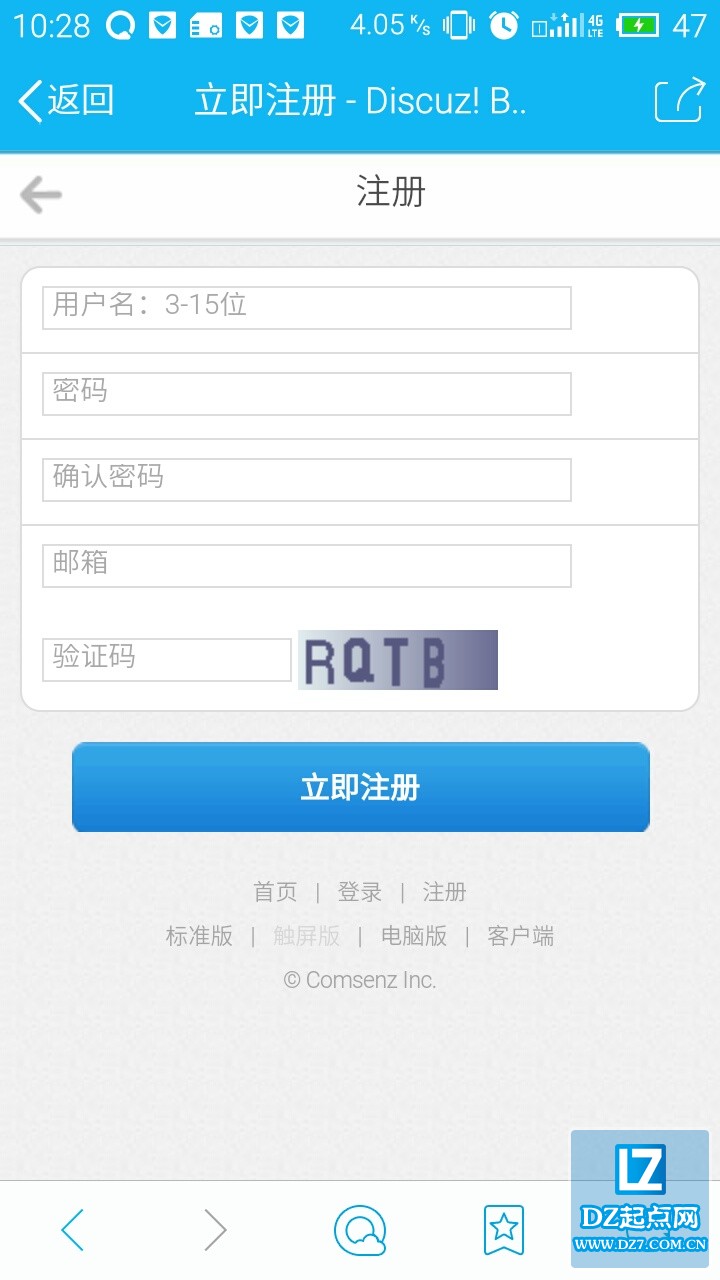Go back using the gray arrow beside 注册

coord(41,194)
